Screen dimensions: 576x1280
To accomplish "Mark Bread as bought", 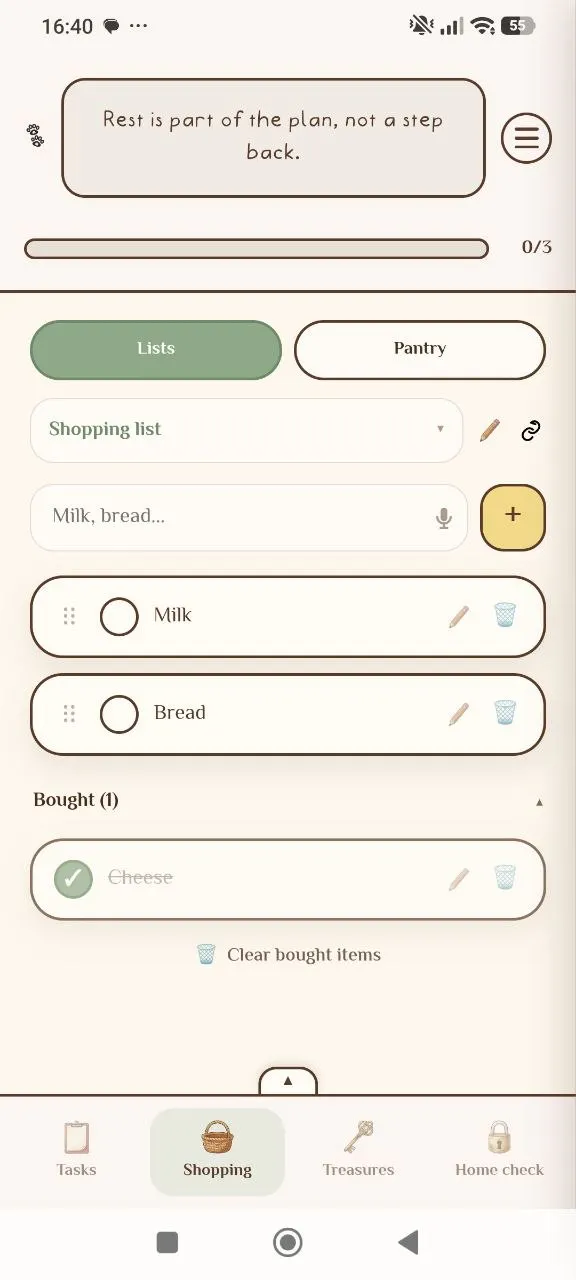I will (x=119, y=714).
